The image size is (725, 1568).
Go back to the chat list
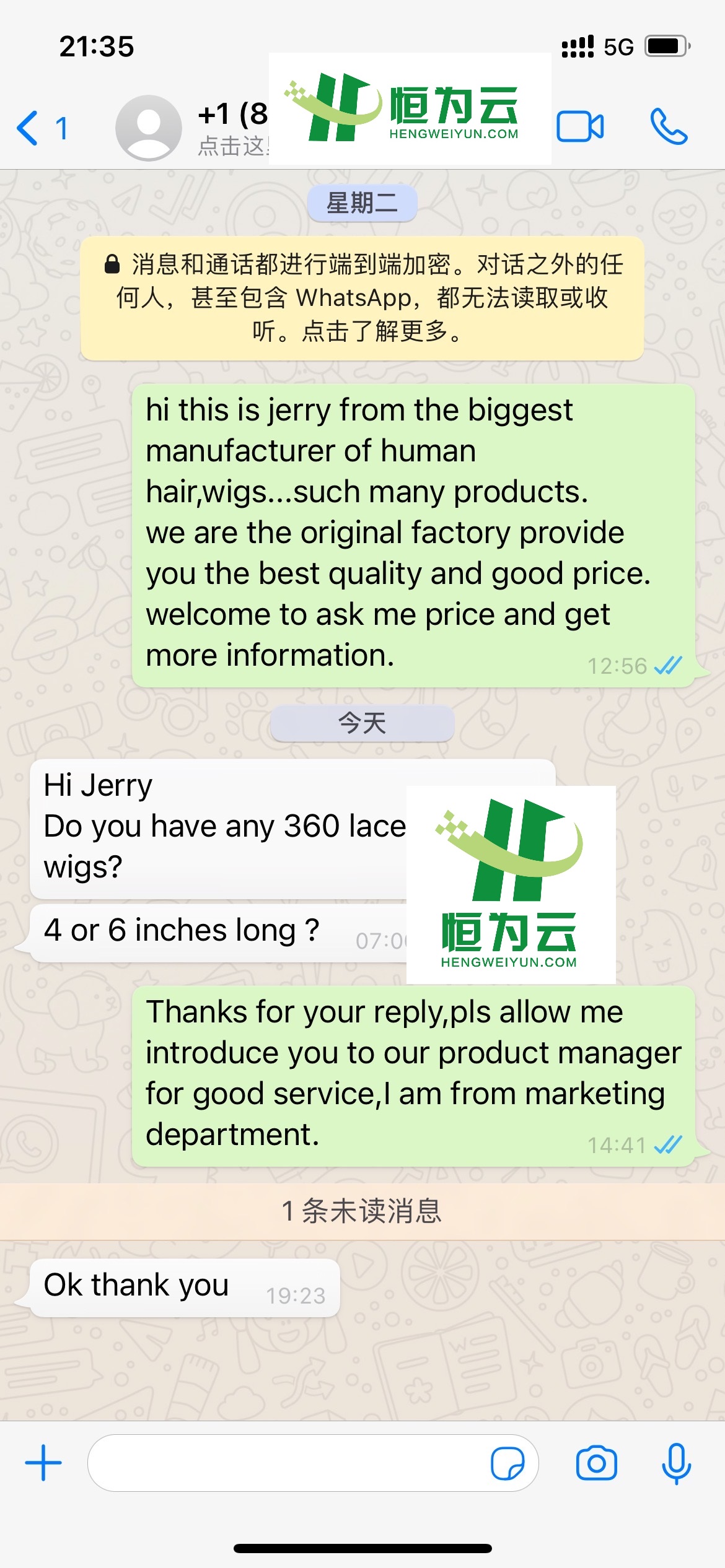click(41, 128)
